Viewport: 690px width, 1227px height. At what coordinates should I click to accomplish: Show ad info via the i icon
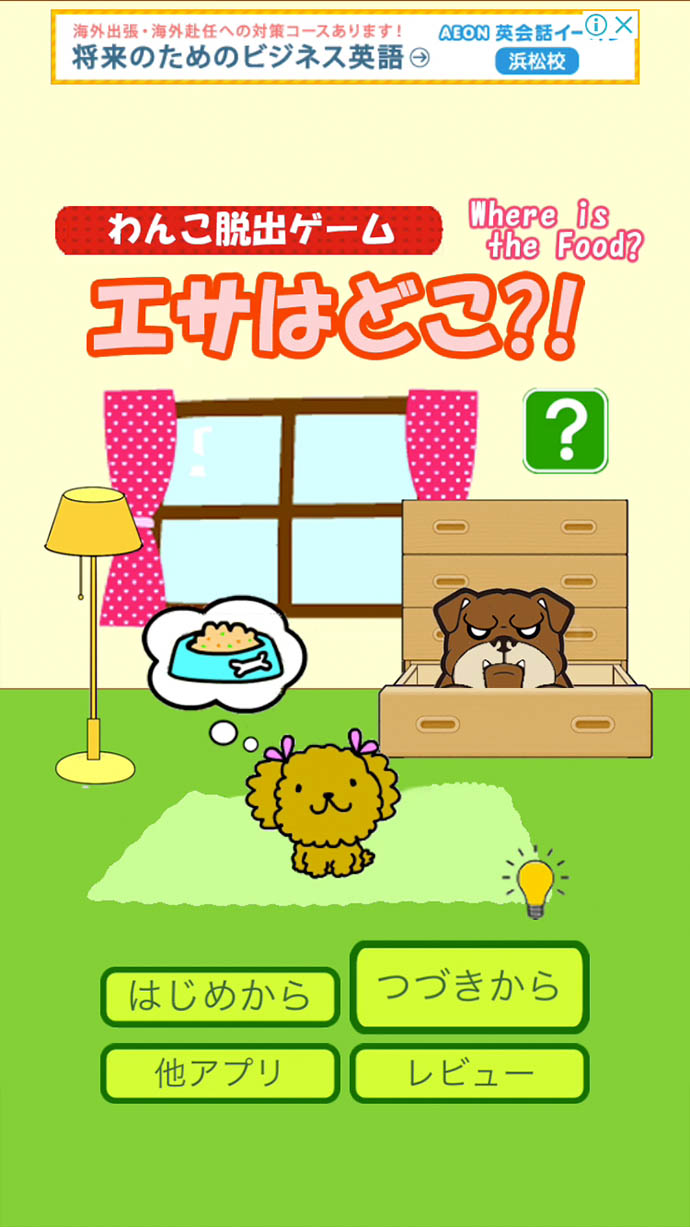(596, 25)
